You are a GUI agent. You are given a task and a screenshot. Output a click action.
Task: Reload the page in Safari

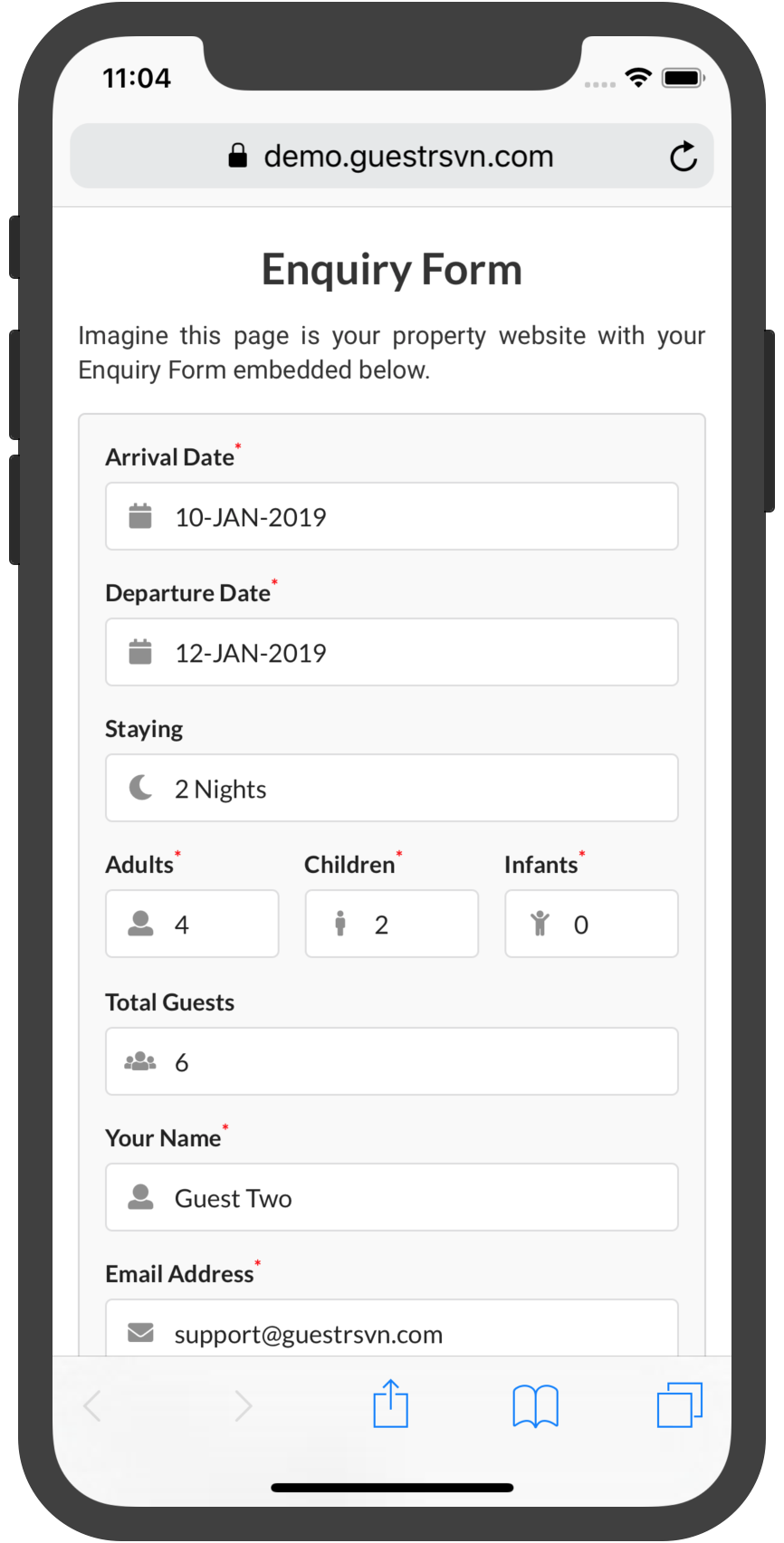click(x=684, y=157)
